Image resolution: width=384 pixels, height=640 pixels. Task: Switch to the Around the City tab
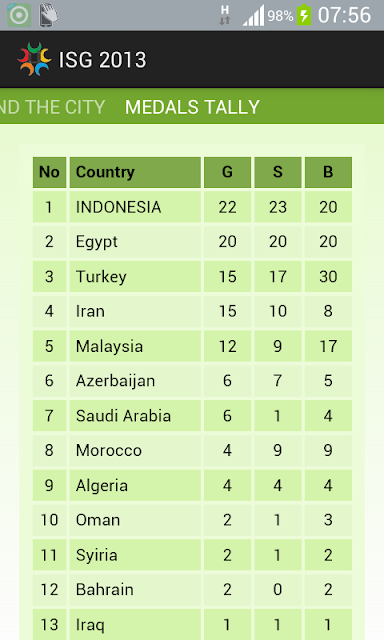click(x=53, y=107)
